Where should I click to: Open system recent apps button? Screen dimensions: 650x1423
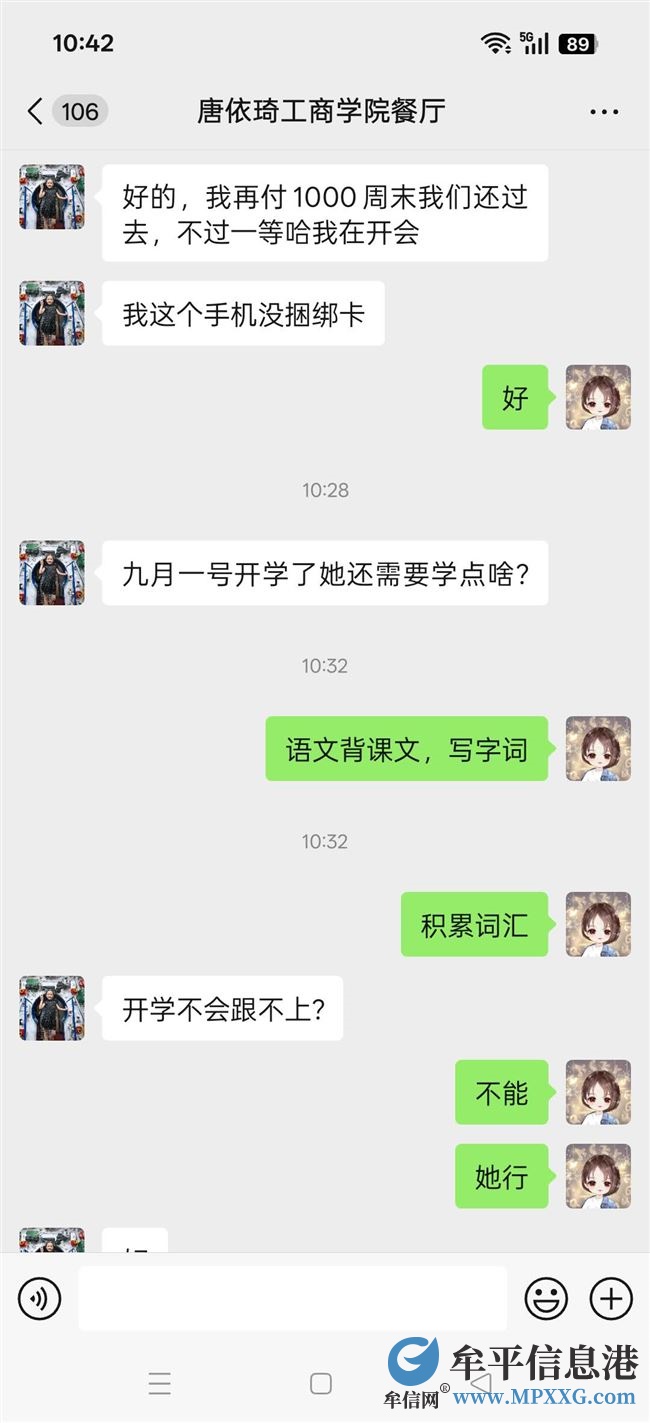(160, 1384)
